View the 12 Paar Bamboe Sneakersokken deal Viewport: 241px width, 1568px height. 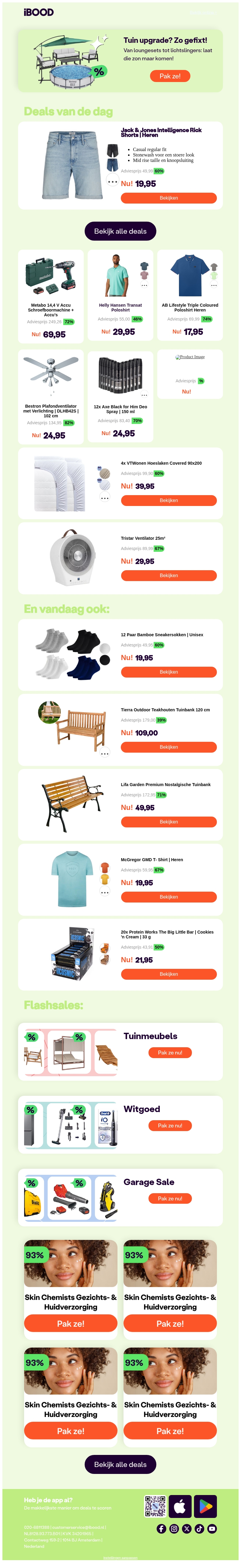(169, 672)
